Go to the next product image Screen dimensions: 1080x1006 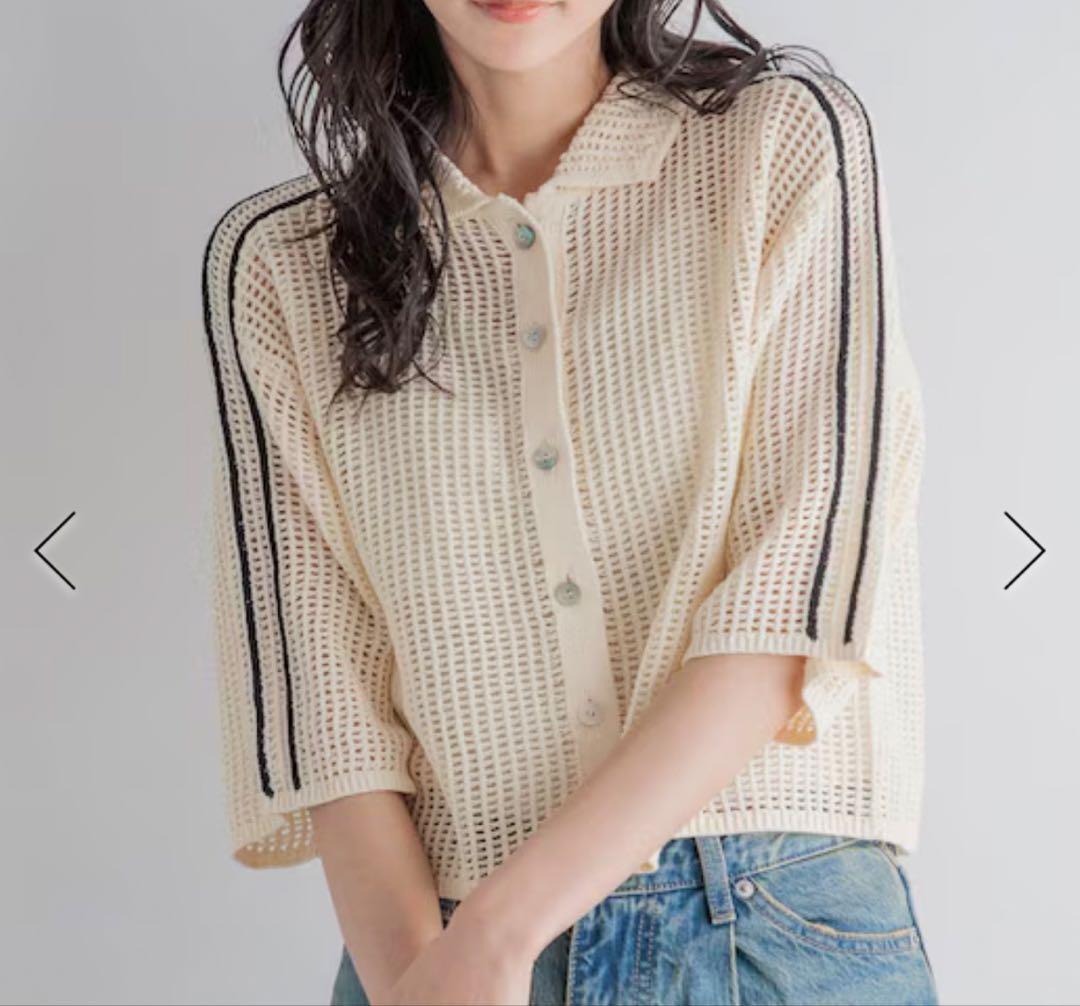(1024, 550)
